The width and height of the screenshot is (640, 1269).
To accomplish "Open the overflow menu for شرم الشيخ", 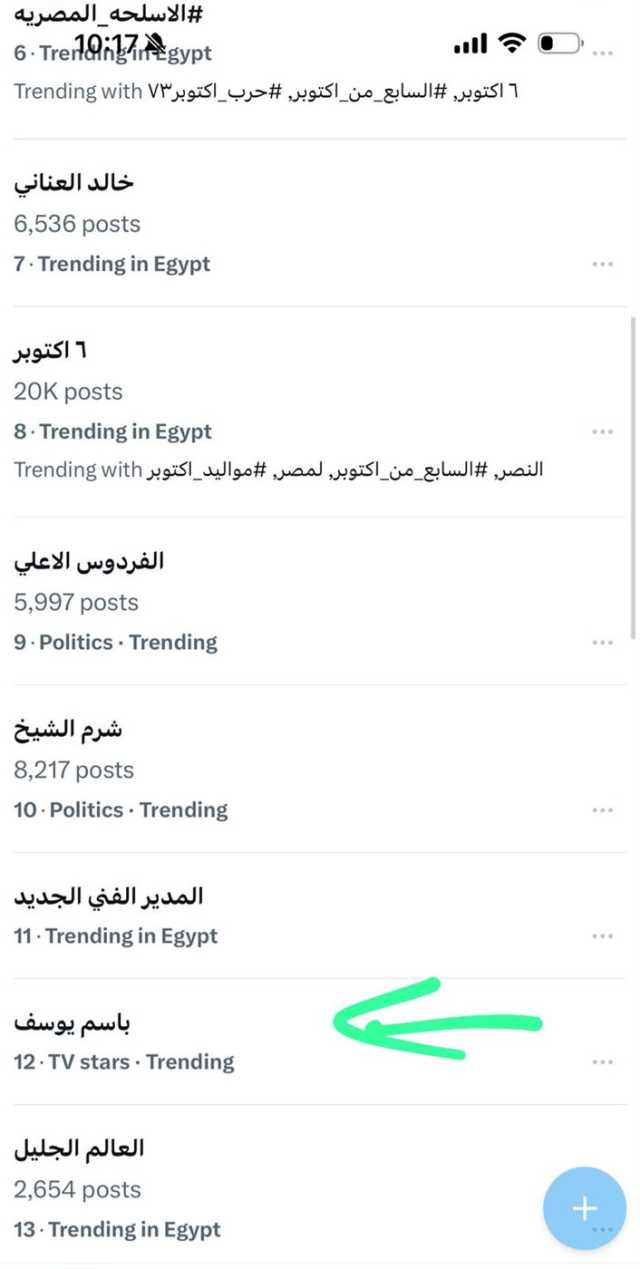I will [602, 810].
